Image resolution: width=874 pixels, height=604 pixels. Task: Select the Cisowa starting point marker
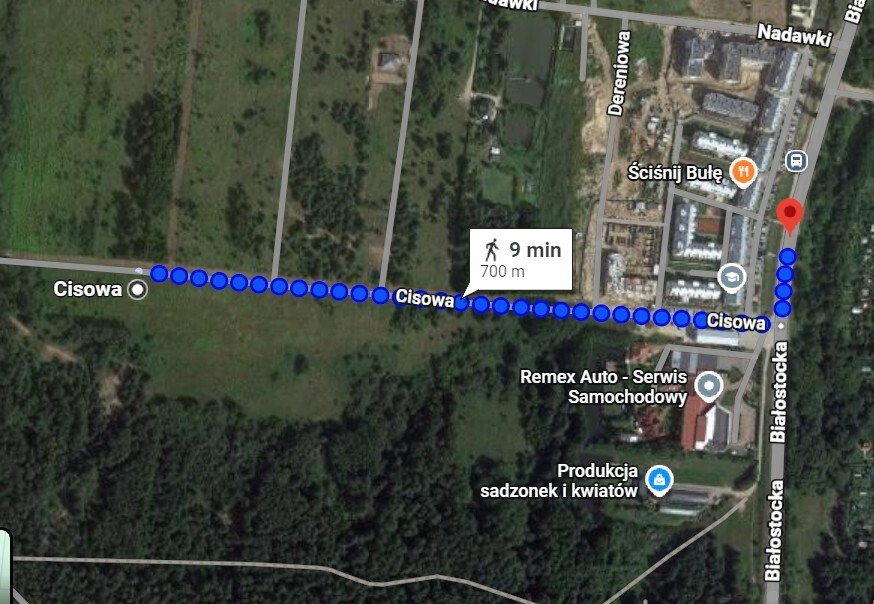click(138, 289)
